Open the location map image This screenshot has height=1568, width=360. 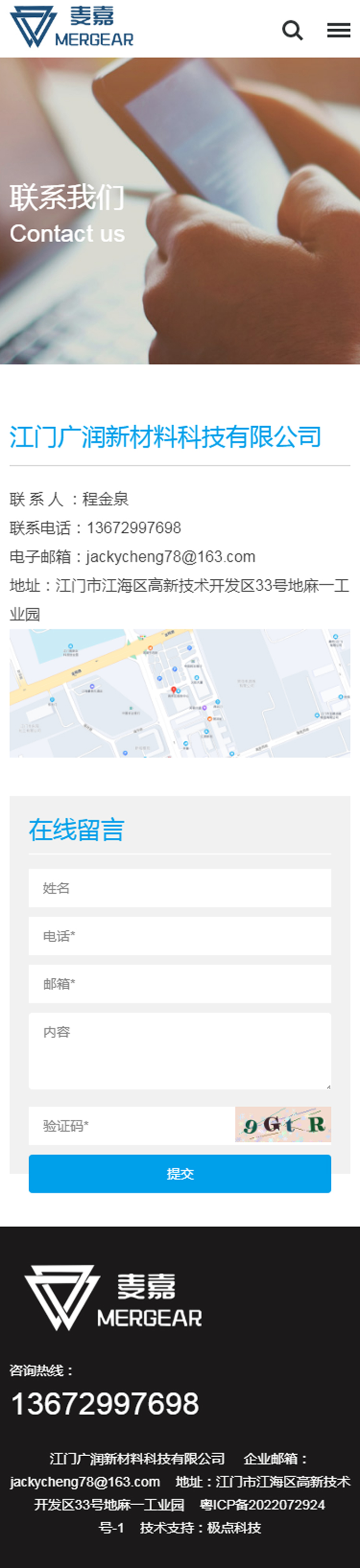180,693
